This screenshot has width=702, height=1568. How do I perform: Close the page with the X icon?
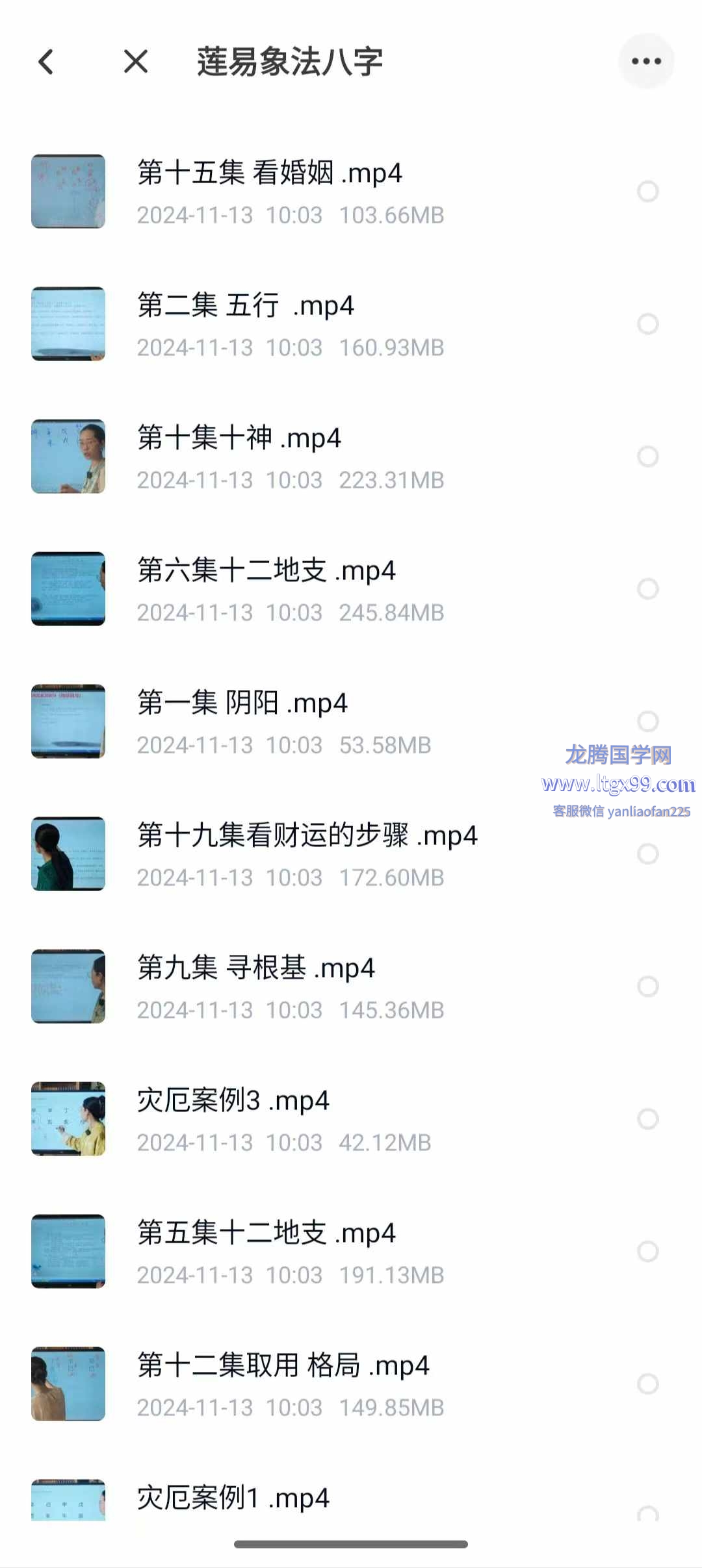pyautogui.click(x=136, y=62)
